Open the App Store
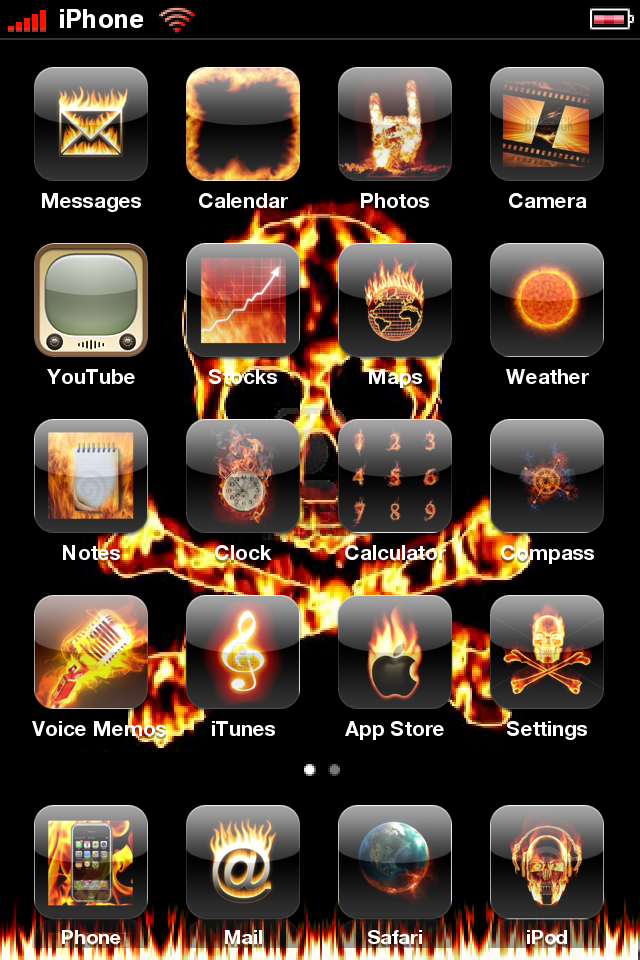Screen dimensions: 640x960 [x=395, y=652]
